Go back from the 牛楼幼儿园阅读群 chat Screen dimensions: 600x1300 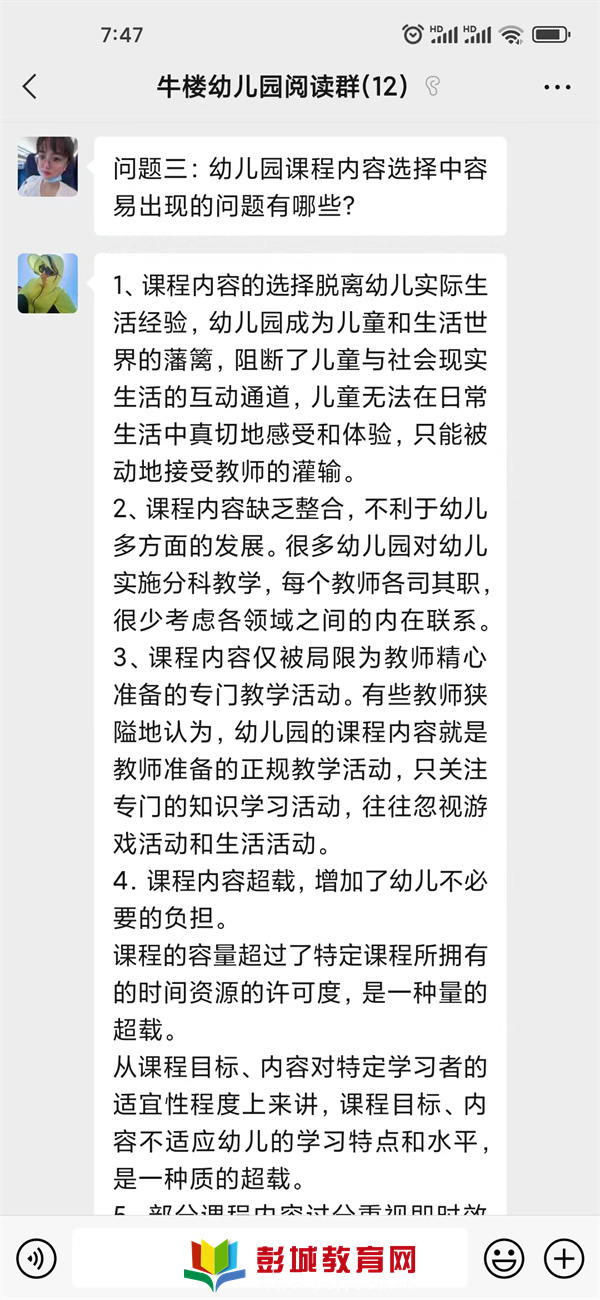pyautogui.click(x=30, y=87)
